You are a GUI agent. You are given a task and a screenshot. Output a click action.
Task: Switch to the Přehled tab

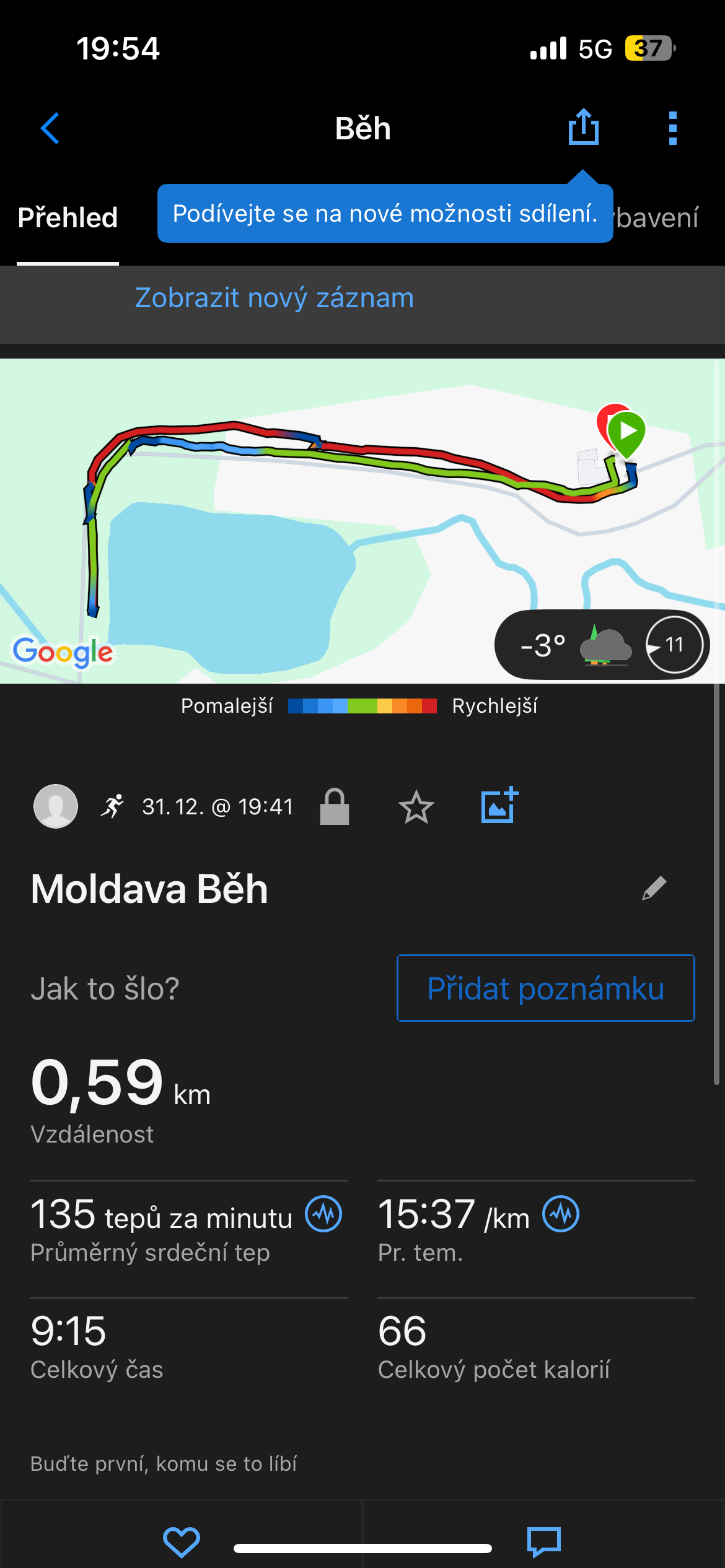pyautogui.click(x=68, y=218)
